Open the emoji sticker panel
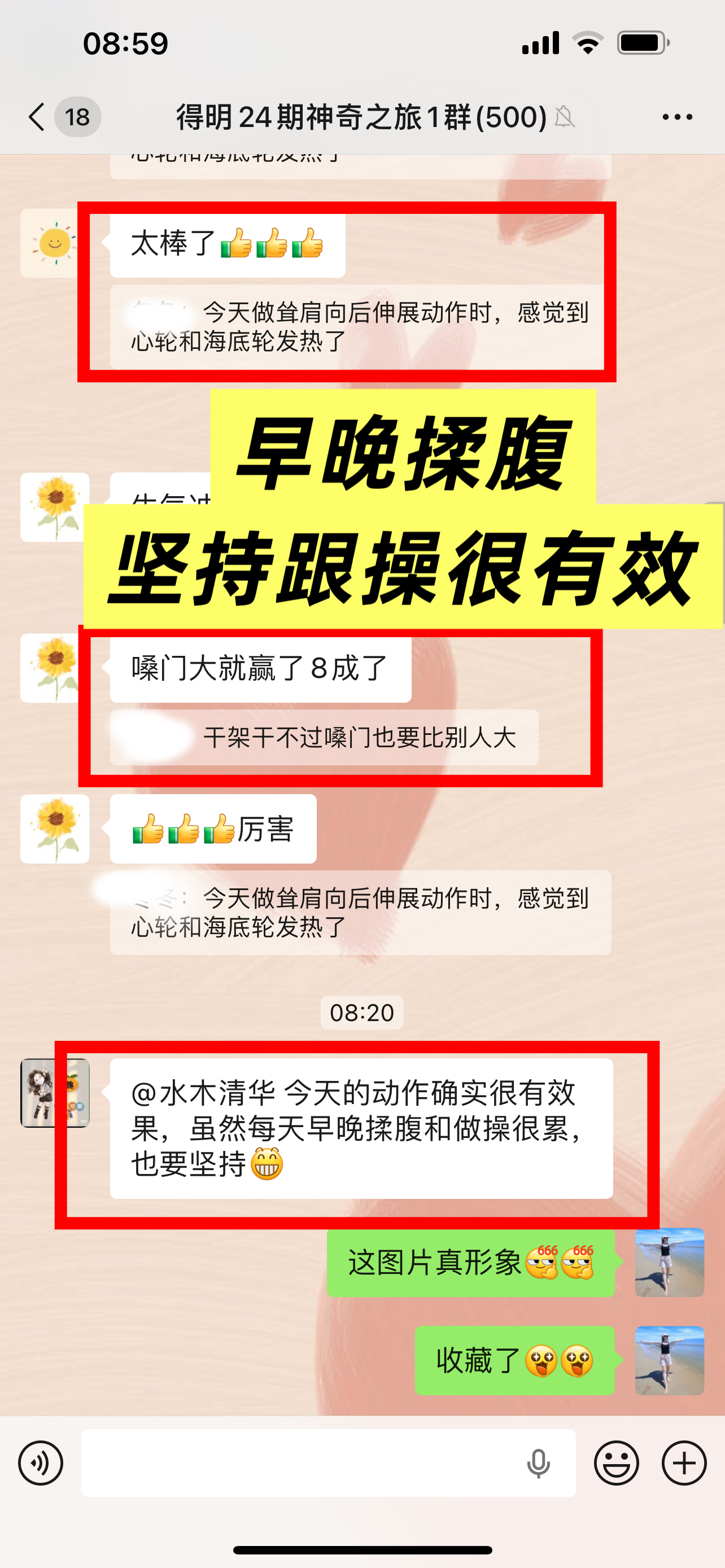 point(616,1462)
